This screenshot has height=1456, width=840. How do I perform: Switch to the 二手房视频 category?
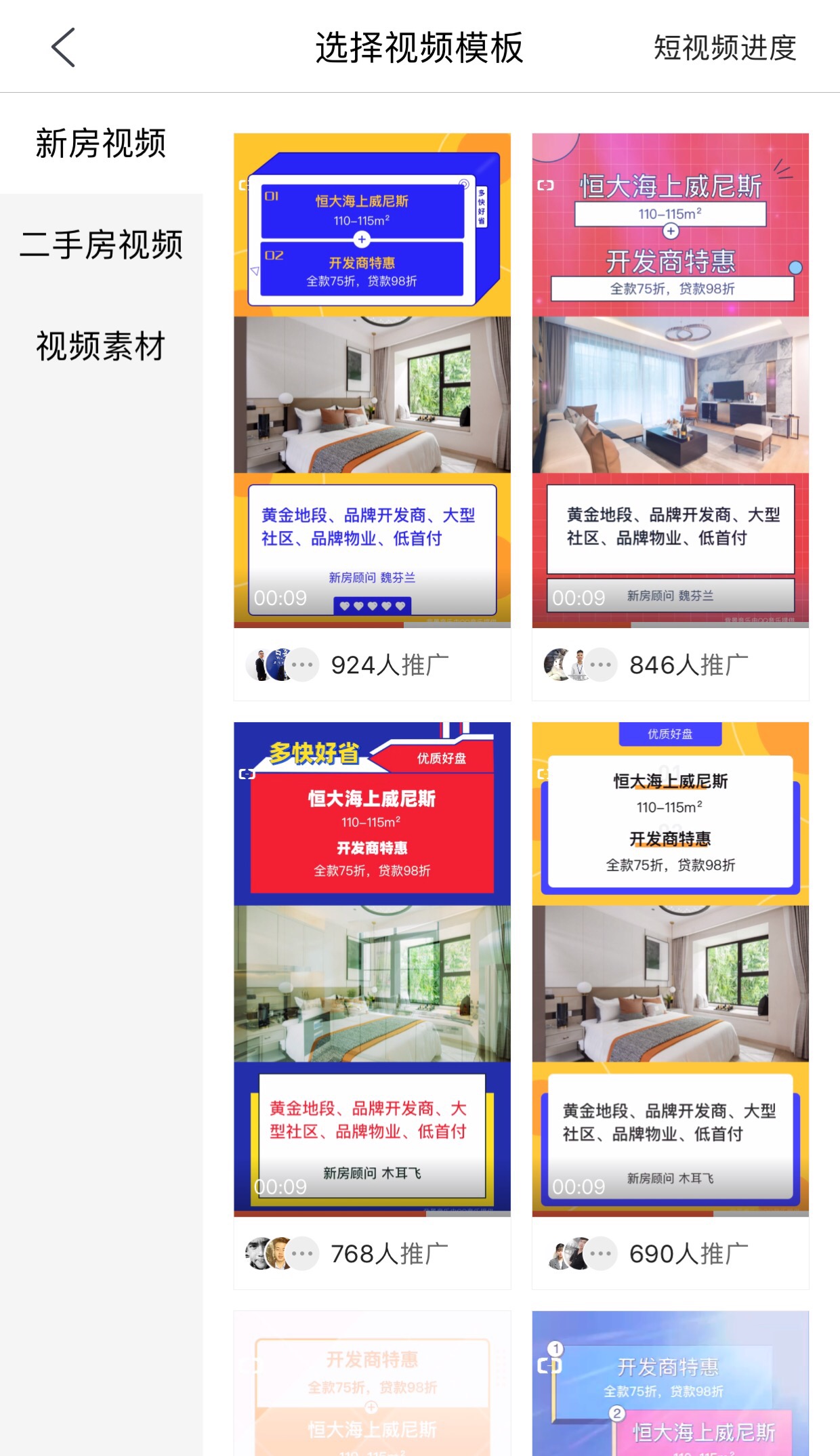point(101,245)
